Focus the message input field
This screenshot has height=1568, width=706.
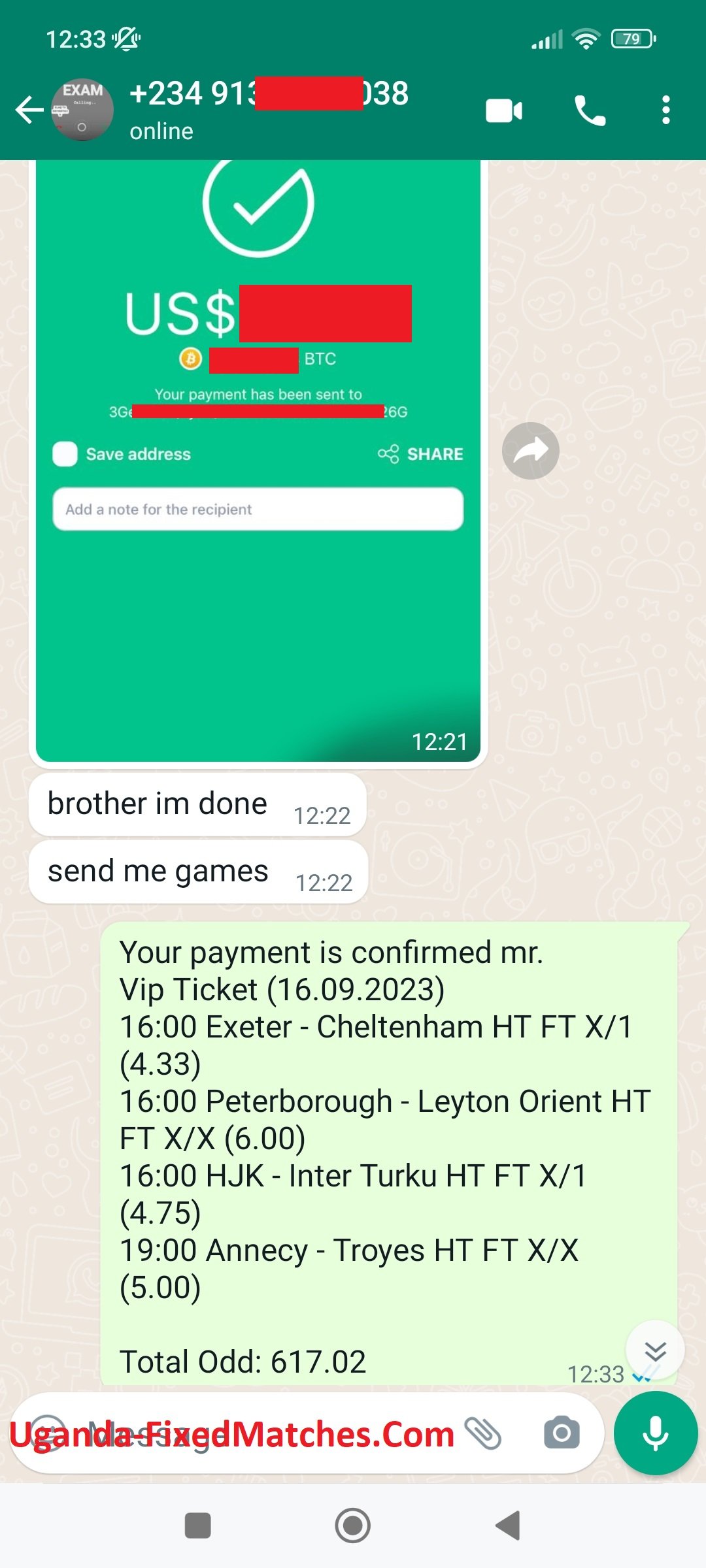(x=261, y=1434)
